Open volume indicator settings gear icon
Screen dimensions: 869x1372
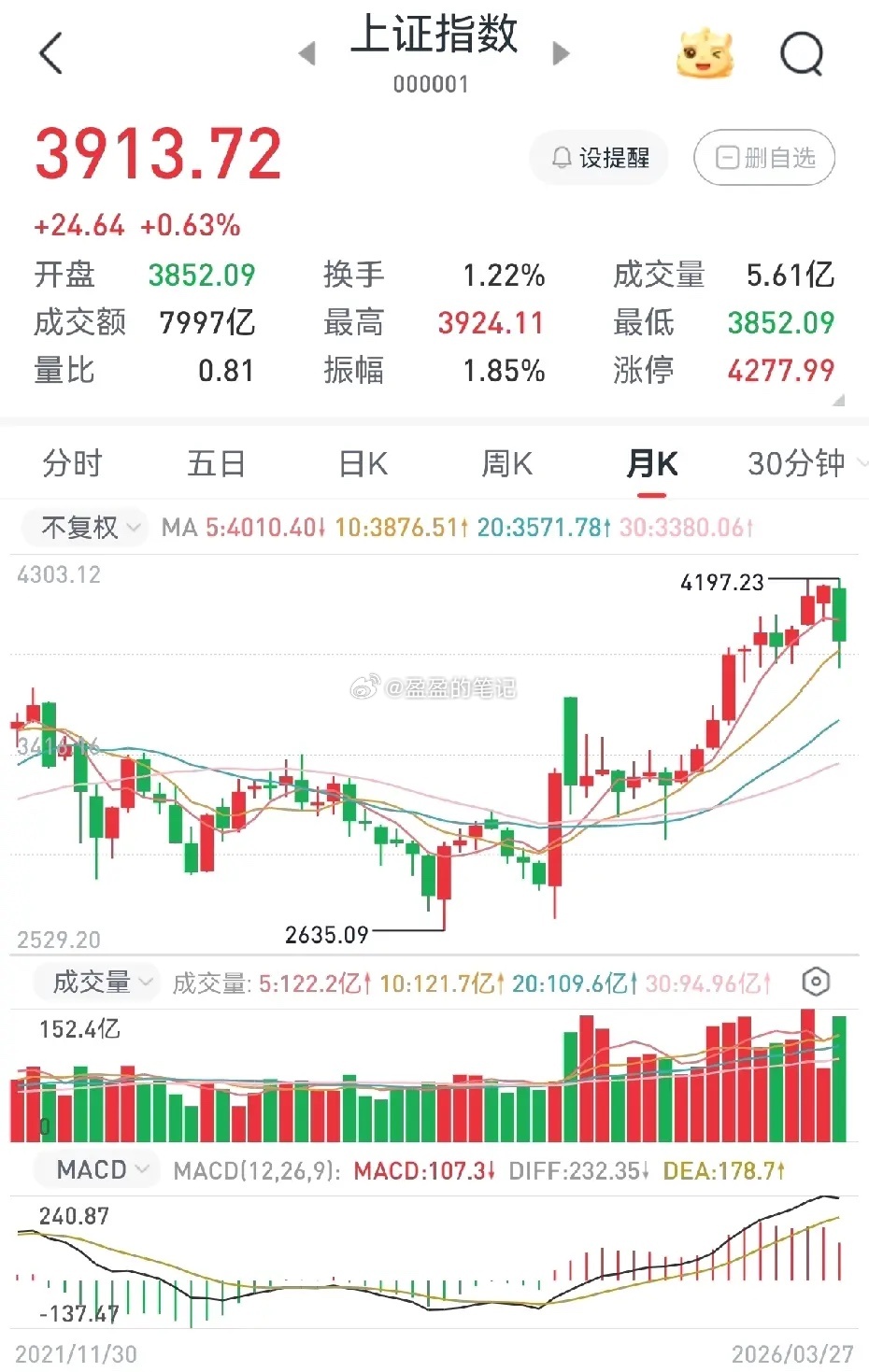[816, 983]
